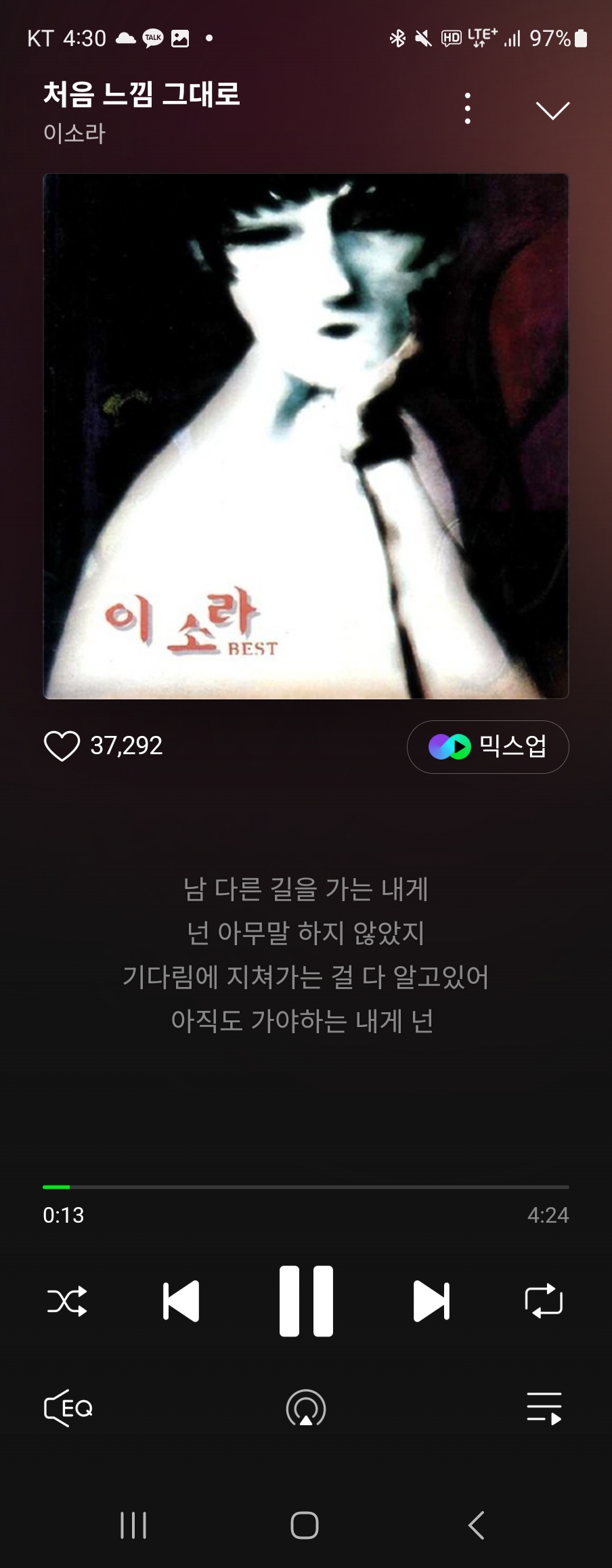Pause the current song
This screenshot has height=1568, width=612.
[306, 1301]
